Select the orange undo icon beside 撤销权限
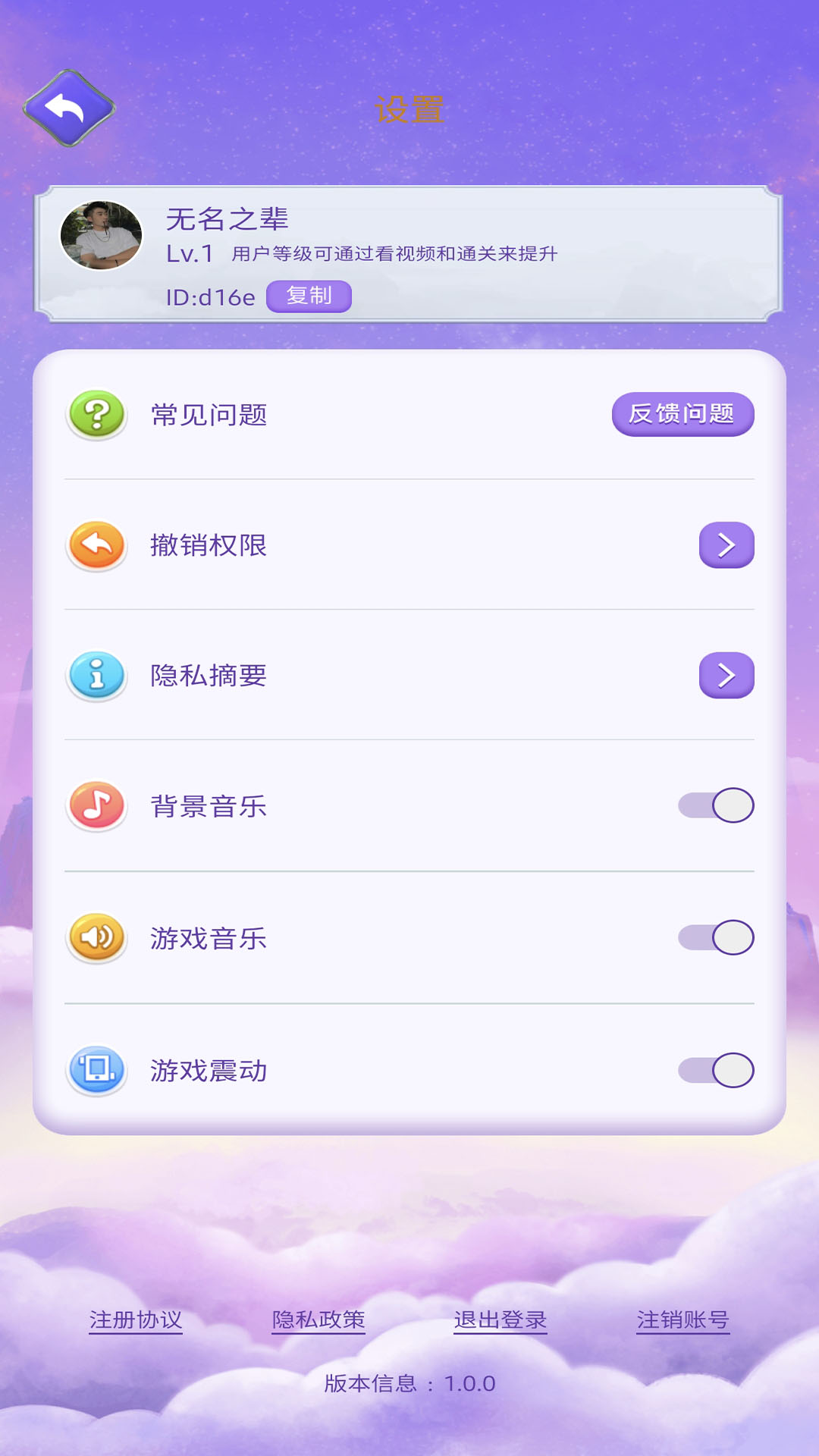The image size is (819, 1456). 96,546
